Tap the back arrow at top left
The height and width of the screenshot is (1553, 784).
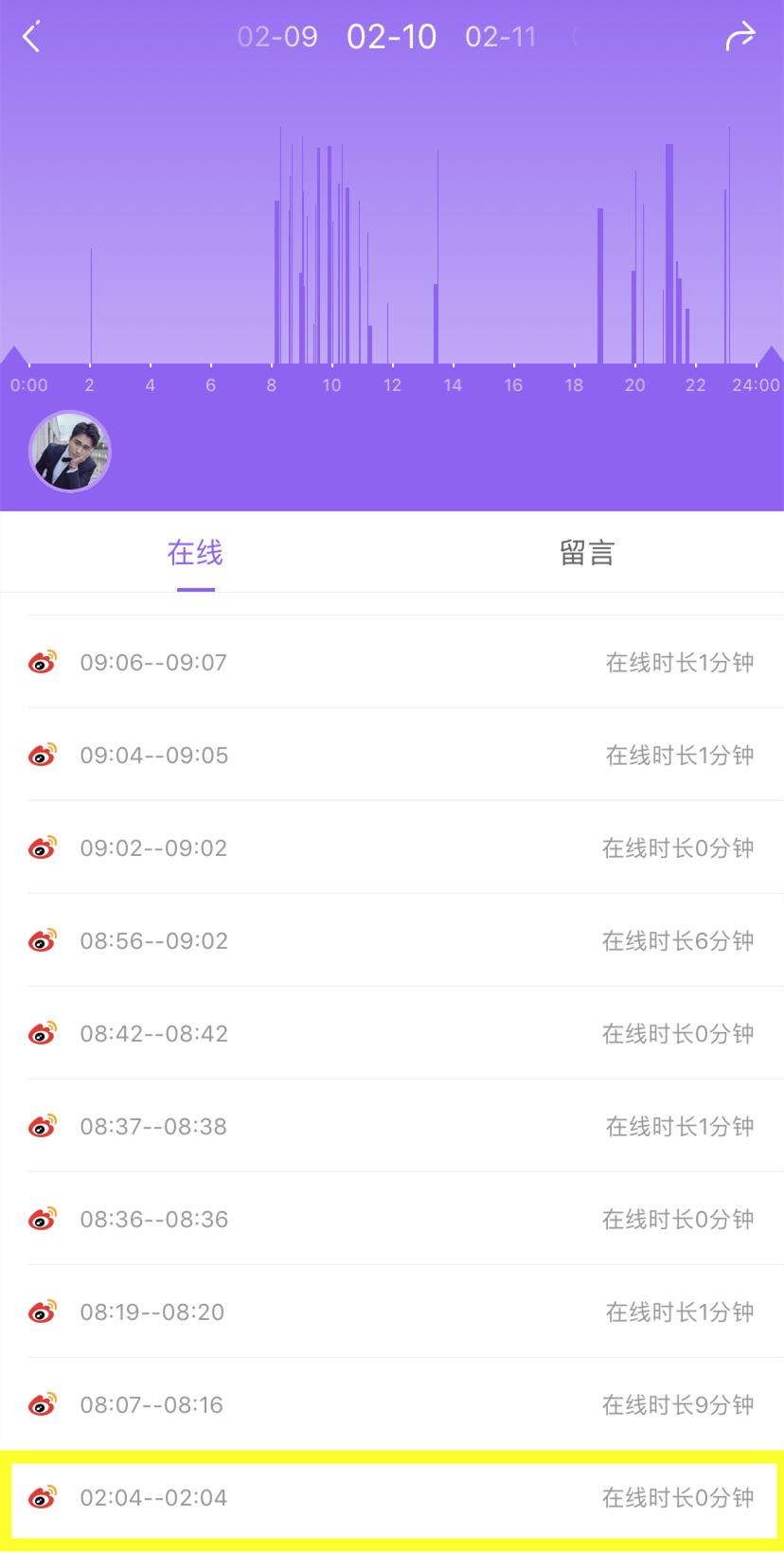tap(28, 35)
